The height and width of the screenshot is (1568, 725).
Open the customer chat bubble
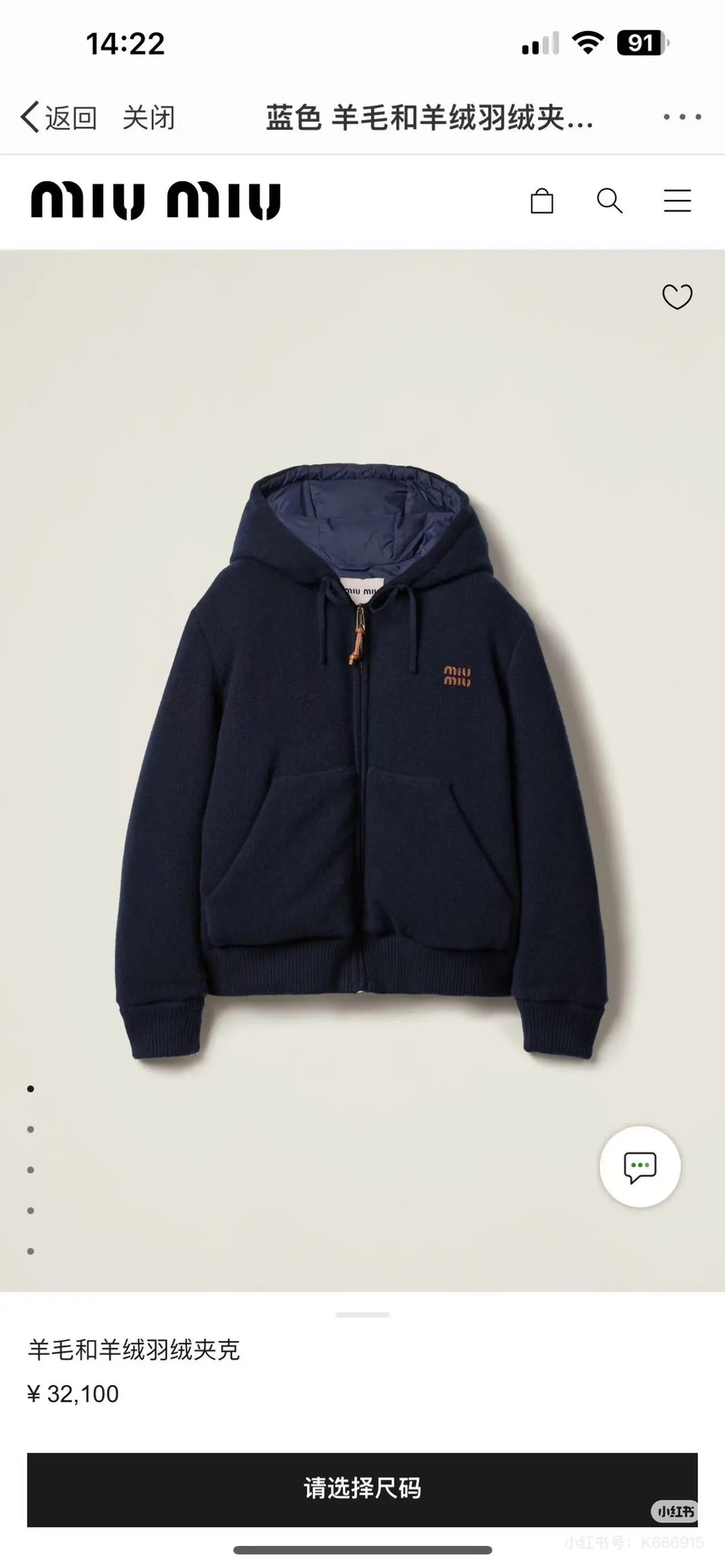pyautogui.click(x=639, y=1166)
